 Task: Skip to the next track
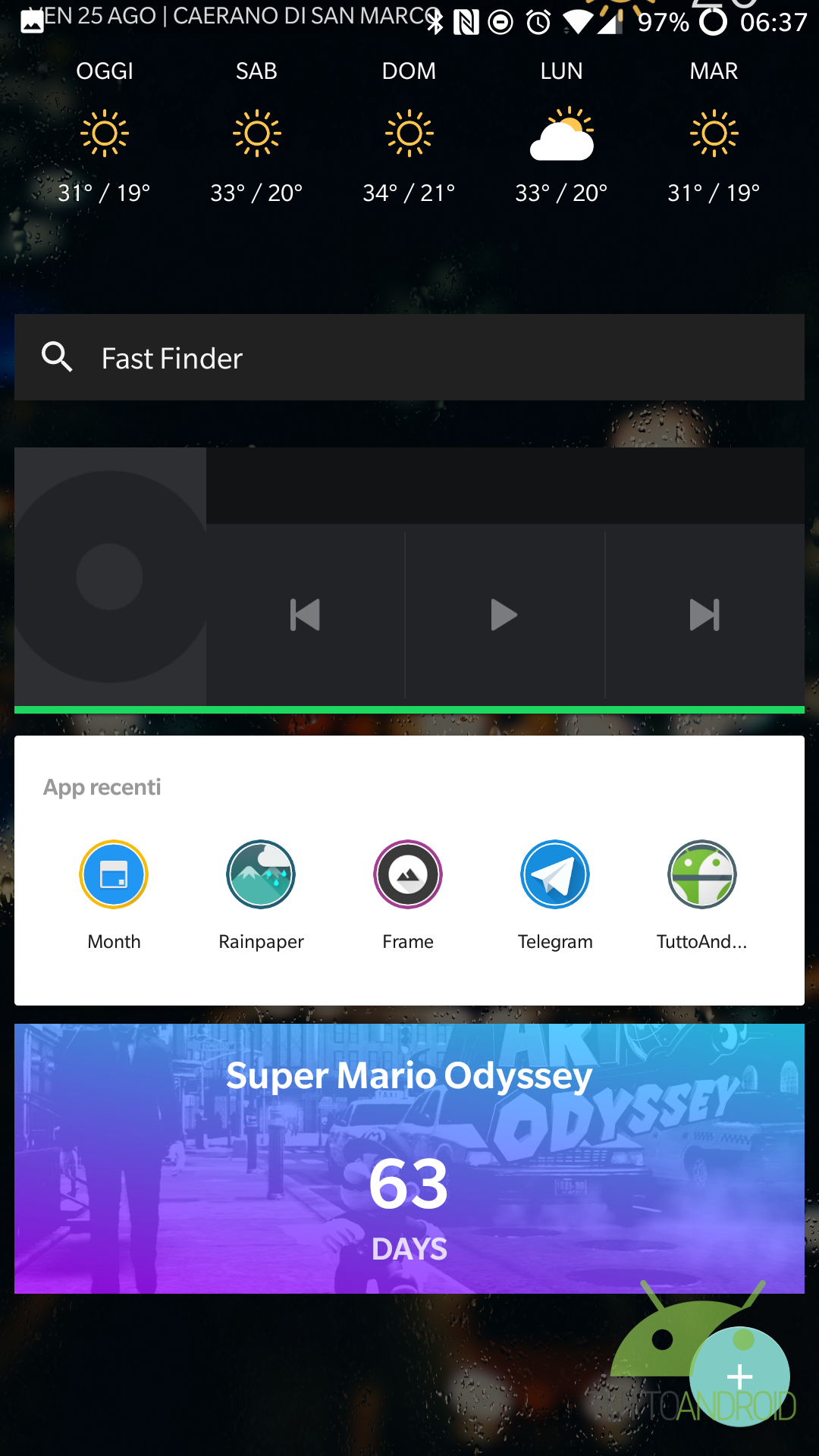point(704,614)
